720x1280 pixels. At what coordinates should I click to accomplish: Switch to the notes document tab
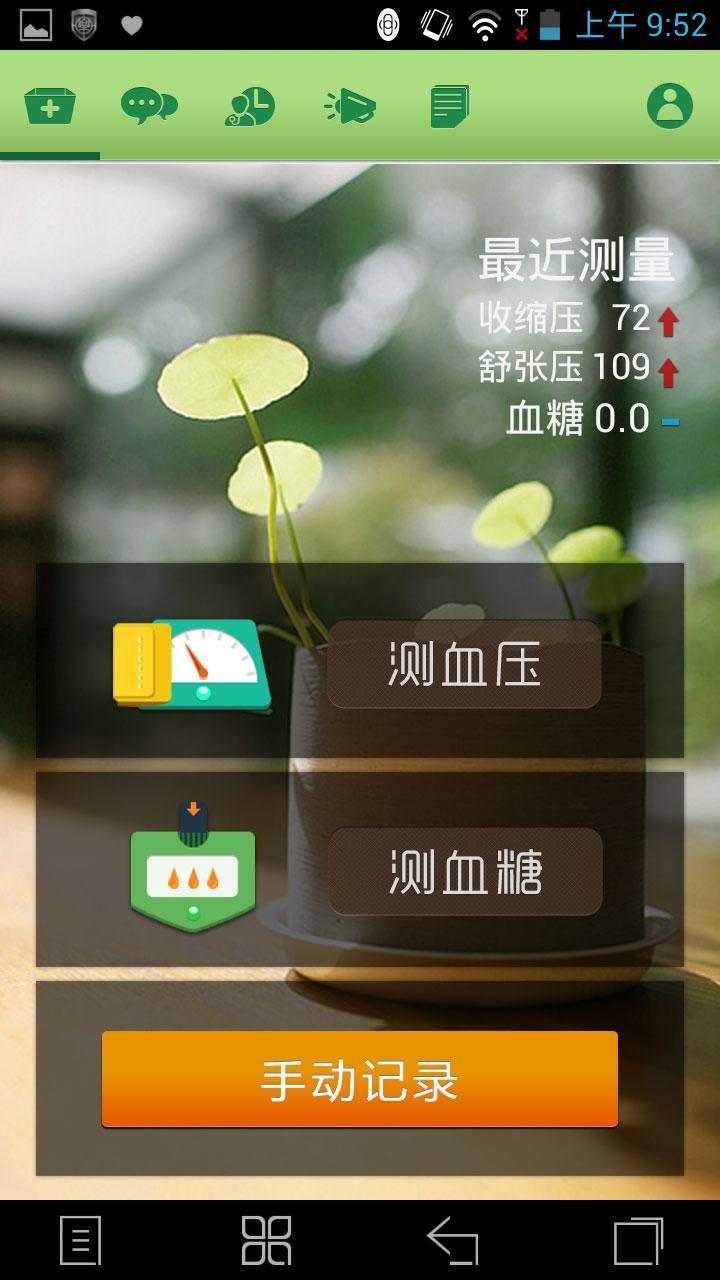(450, 106)
